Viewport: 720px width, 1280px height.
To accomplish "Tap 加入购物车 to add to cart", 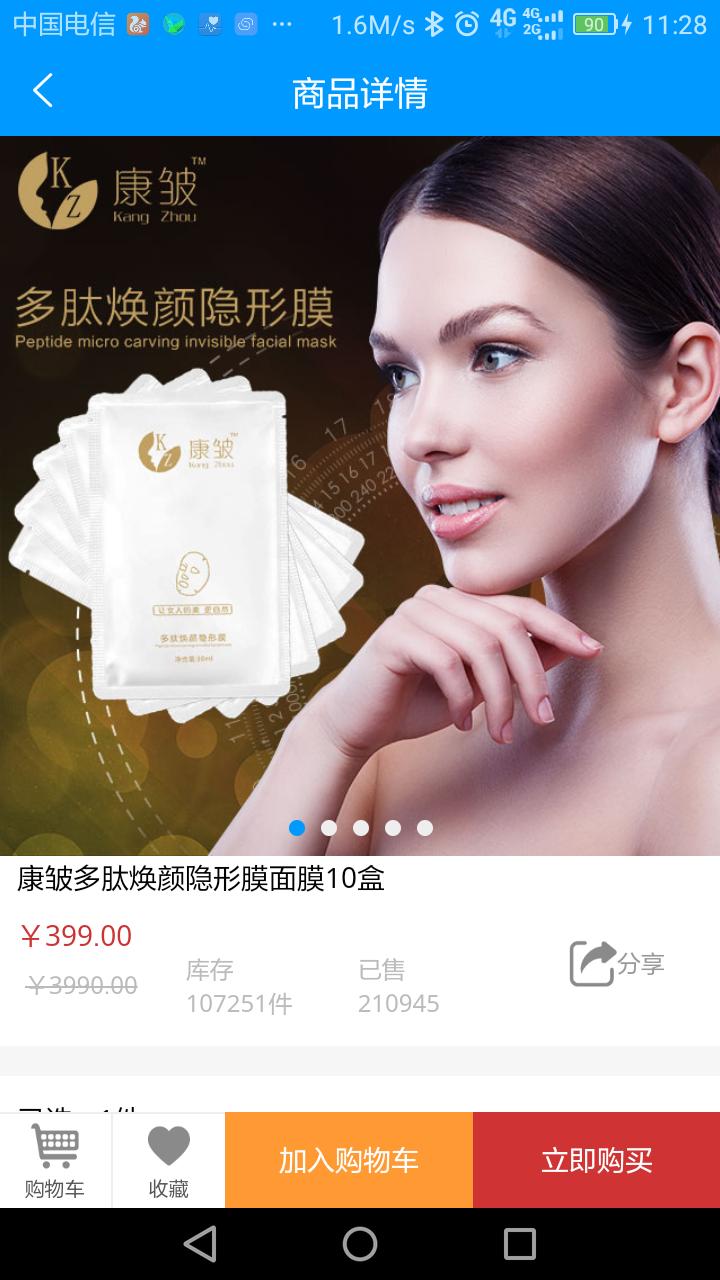I will (x=348, y=1160).
